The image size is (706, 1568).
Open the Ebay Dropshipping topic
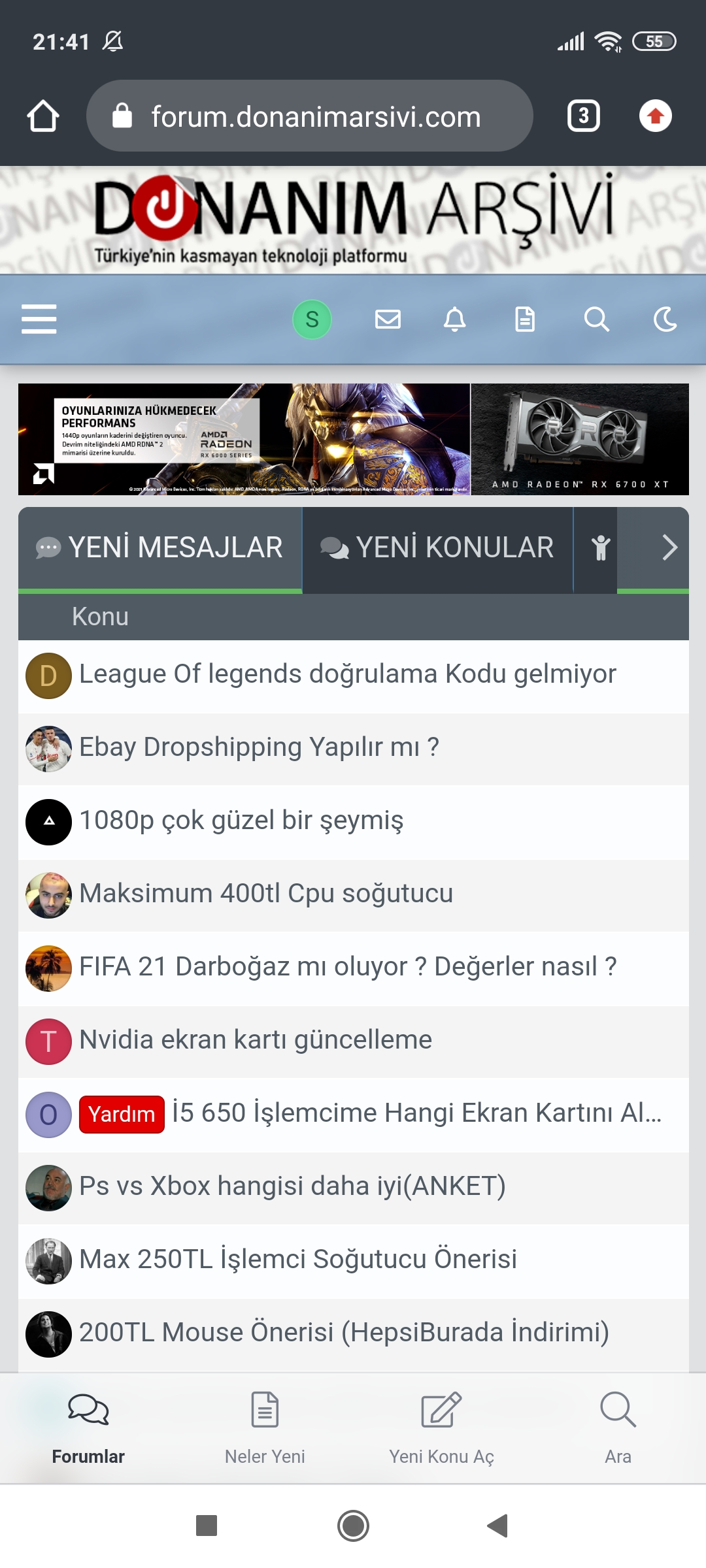coord(259,747)
